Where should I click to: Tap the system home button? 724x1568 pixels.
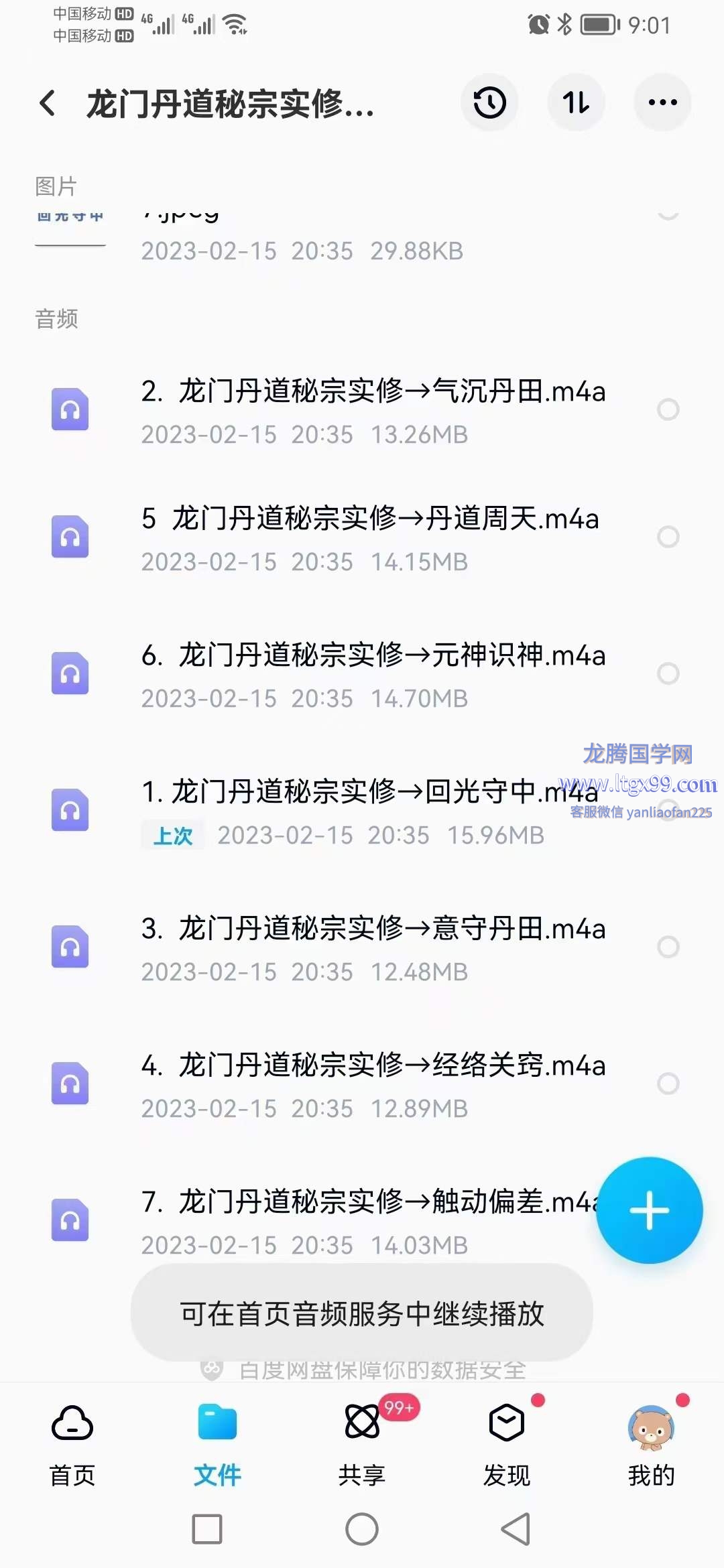click(x=362, y=1529)
